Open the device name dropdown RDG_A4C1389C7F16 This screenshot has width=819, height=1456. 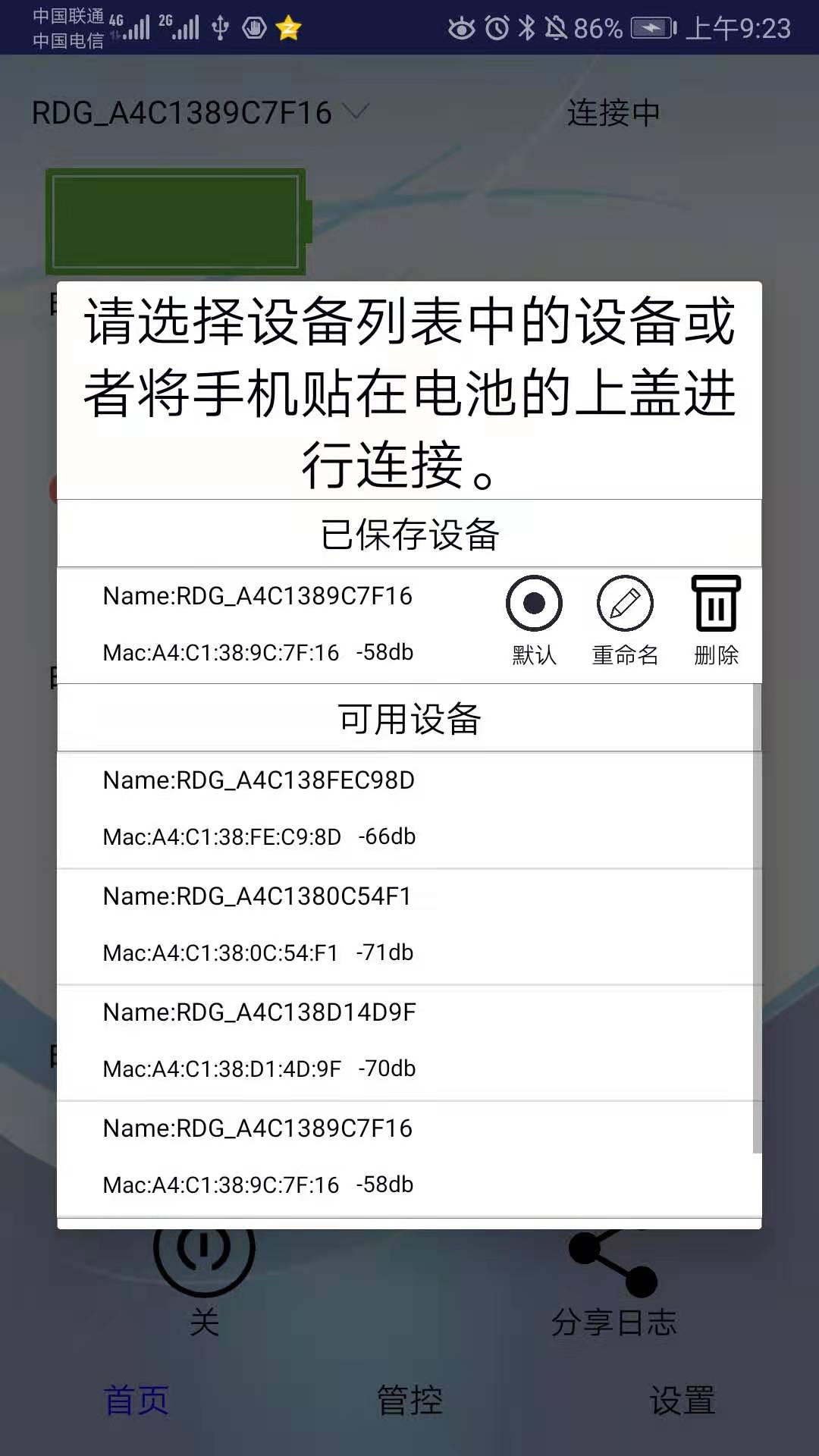point(355,112)
